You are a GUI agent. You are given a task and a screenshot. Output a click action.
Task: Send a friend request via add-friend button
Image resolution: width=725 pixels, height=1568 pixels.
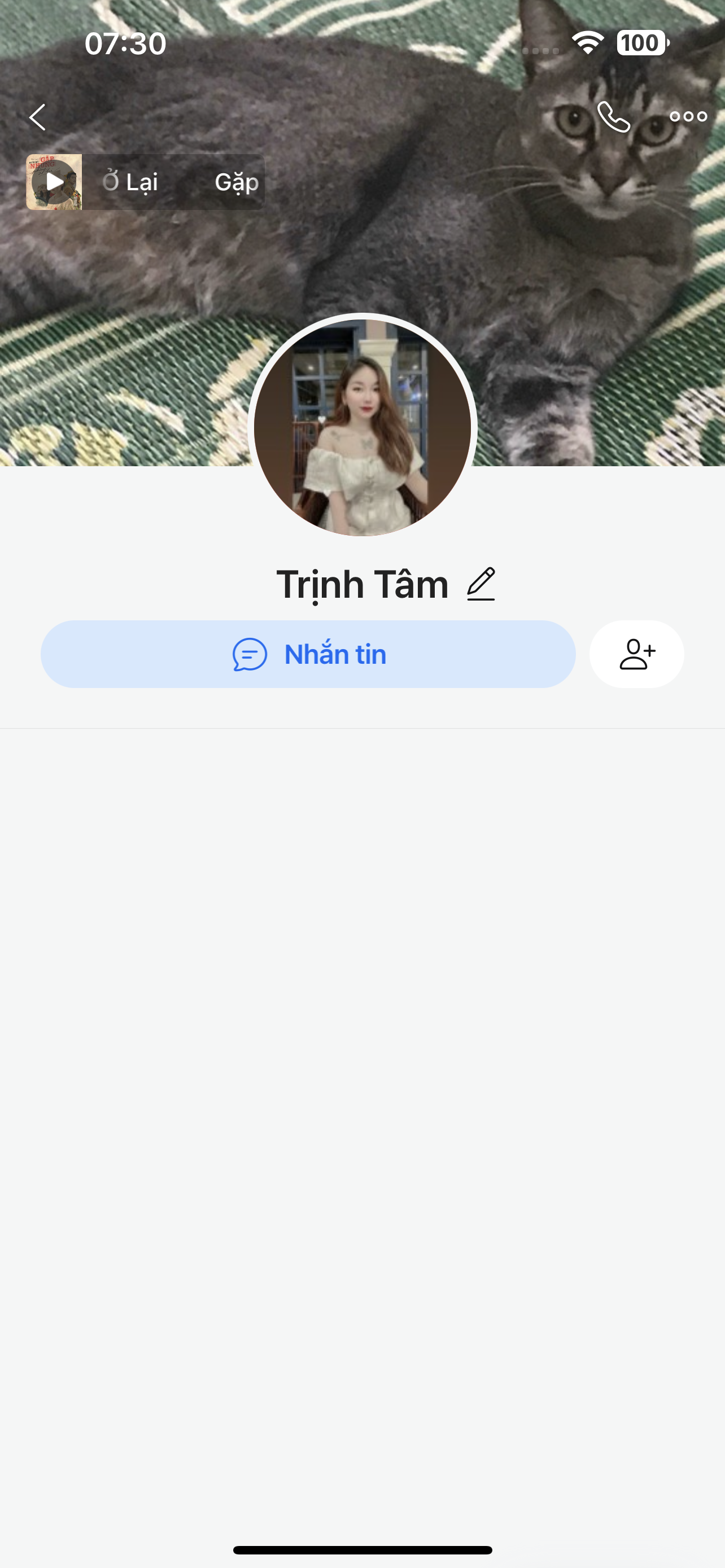pyautogui.click(x=636, y=654)
